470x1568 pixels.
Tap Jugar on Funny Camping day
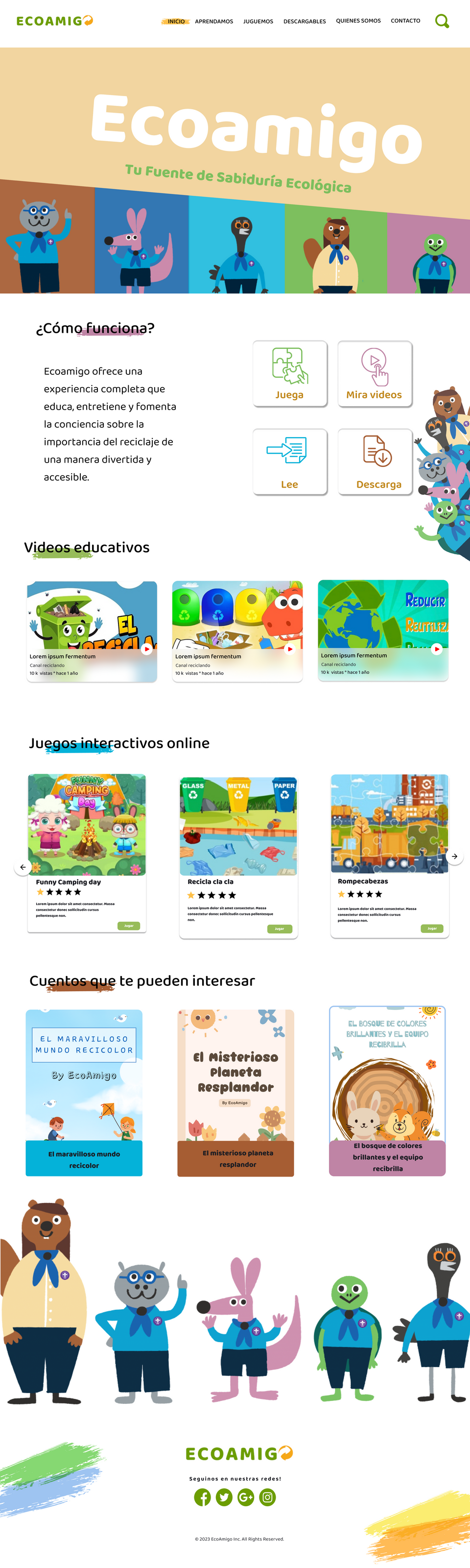(128, 926)
